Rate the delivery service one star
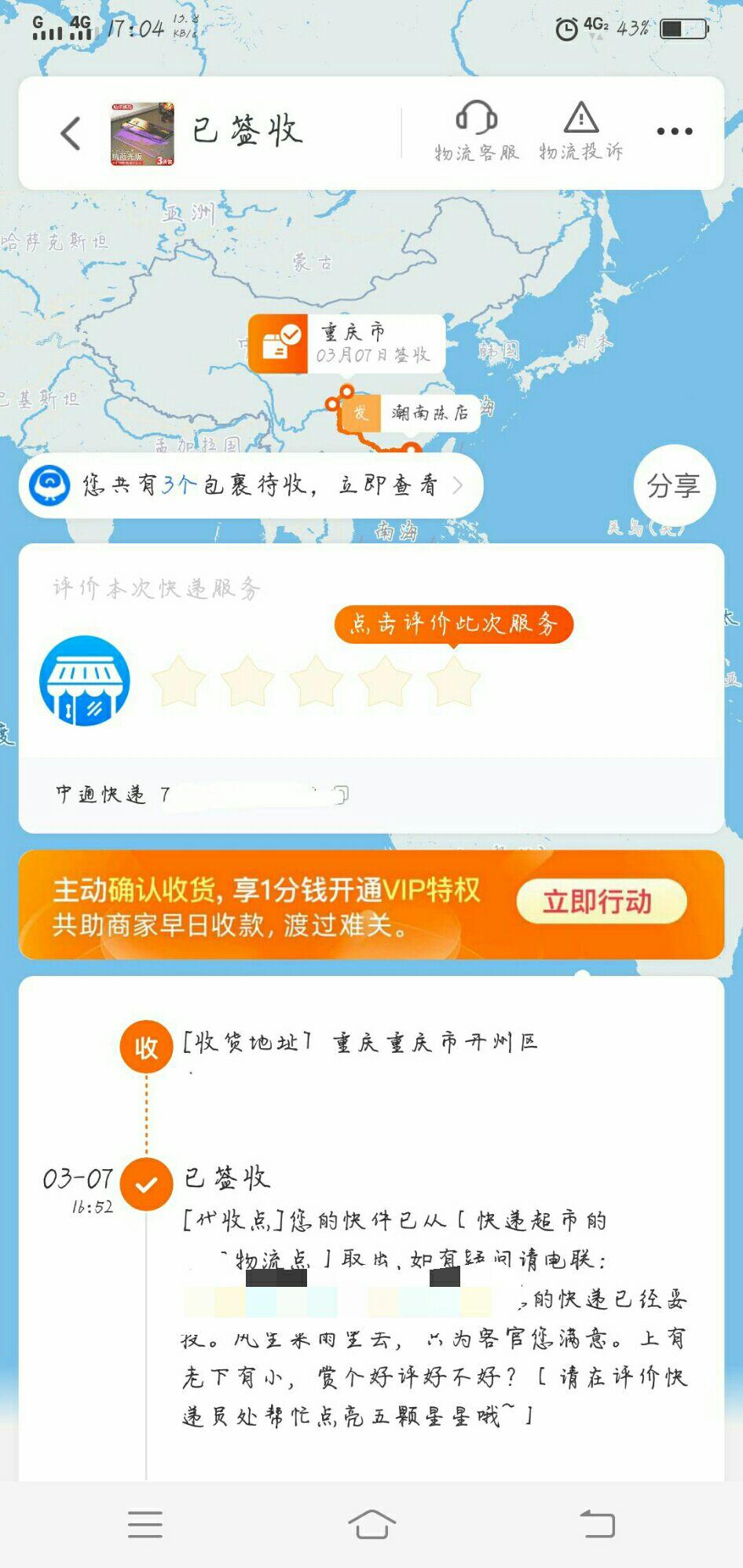This screenshot has width=743, height=1568. pos(178,681)
